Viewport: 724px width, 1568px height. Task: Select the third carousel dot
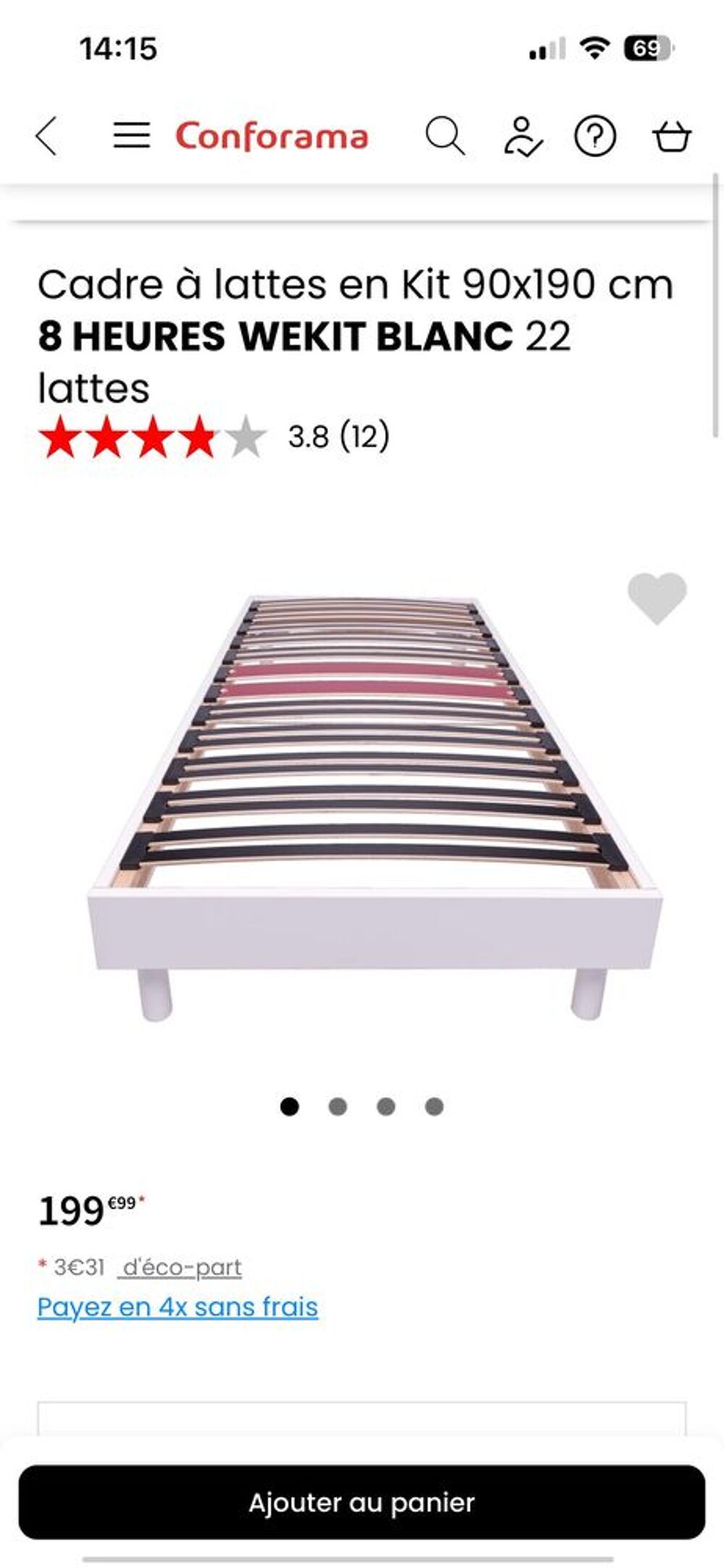(x=387, y=1106)
